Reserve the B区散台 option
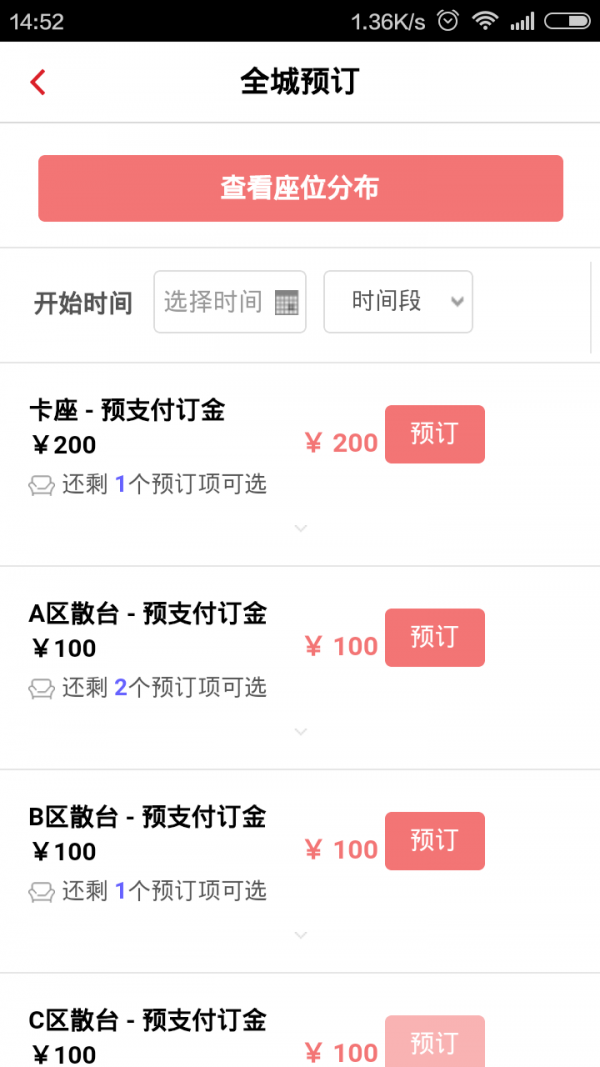Screen dimensions: 600x1067 (x=435, y=841)
